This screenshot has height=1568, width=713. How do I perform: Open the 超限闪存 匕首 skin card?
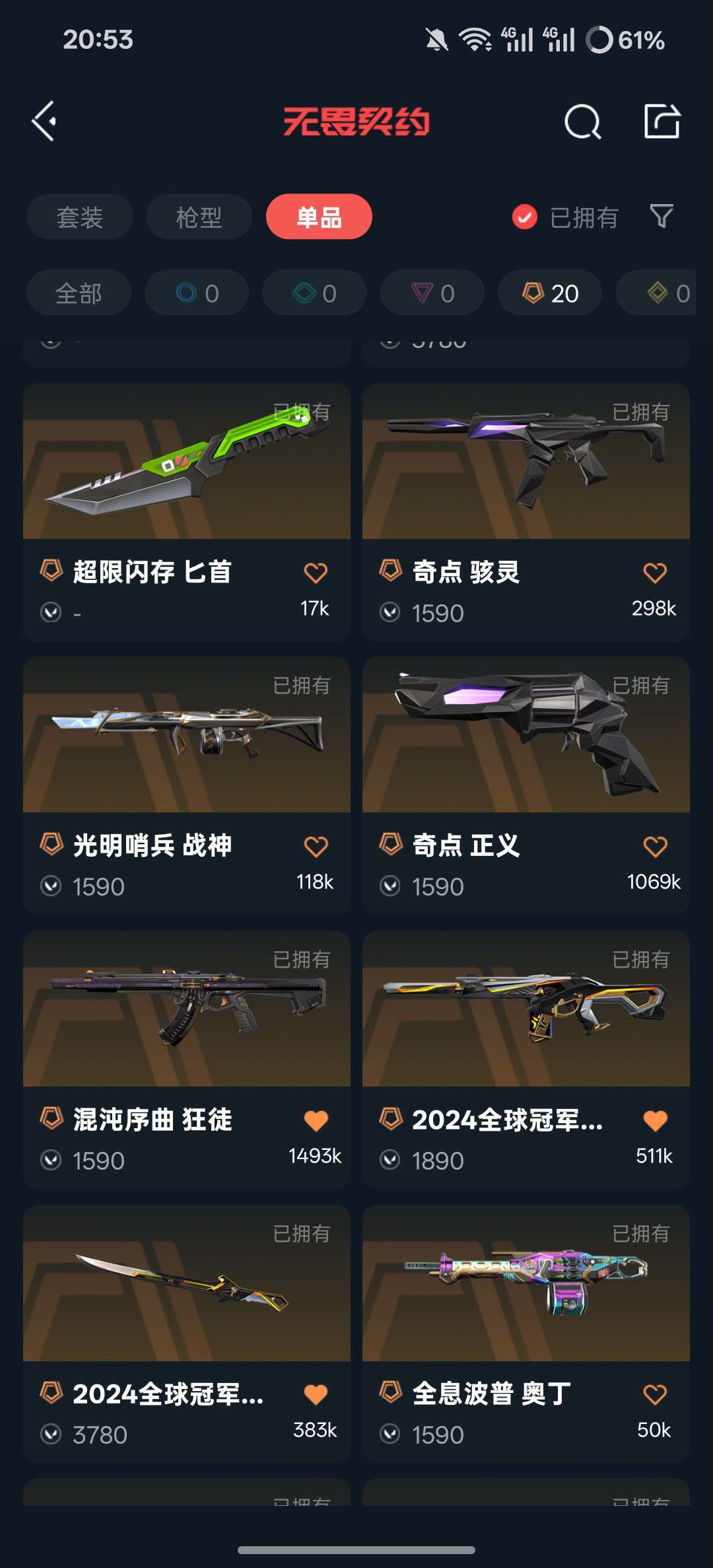tap(187, 512)
